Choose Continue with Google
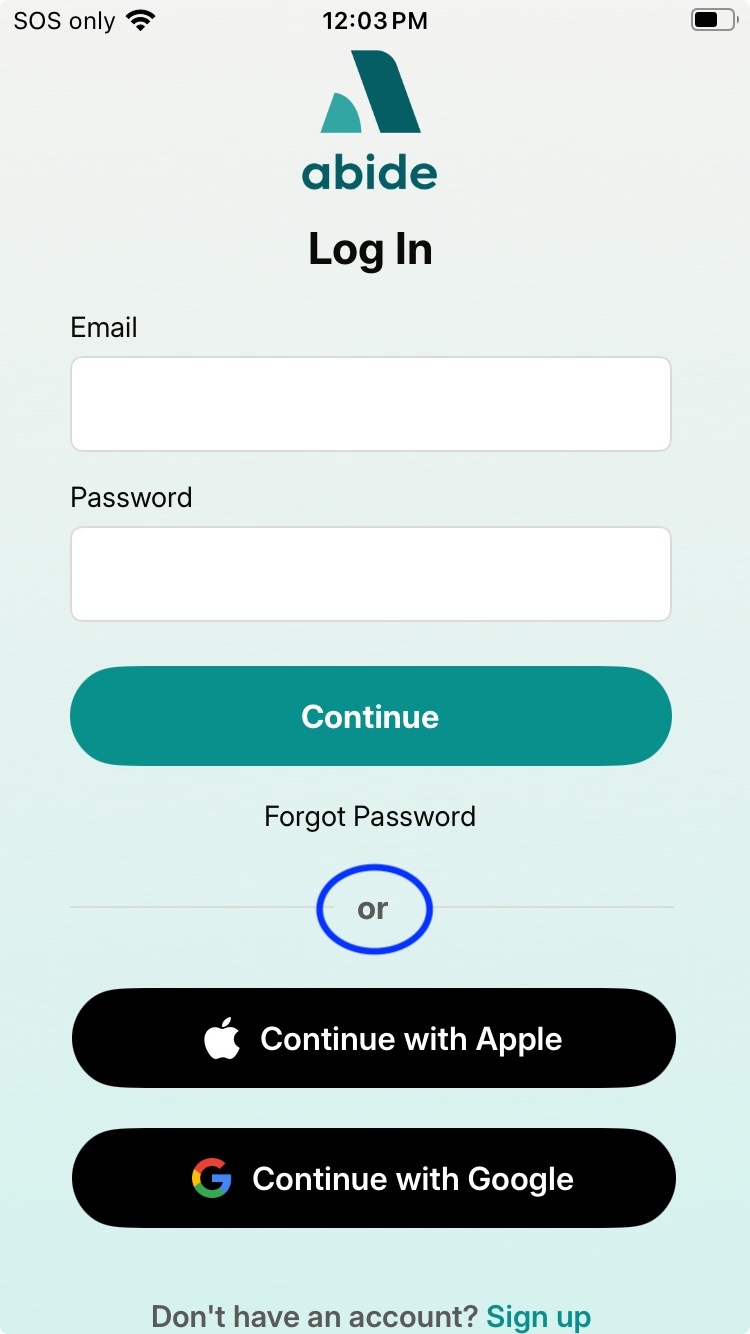 coord(373,1178)
